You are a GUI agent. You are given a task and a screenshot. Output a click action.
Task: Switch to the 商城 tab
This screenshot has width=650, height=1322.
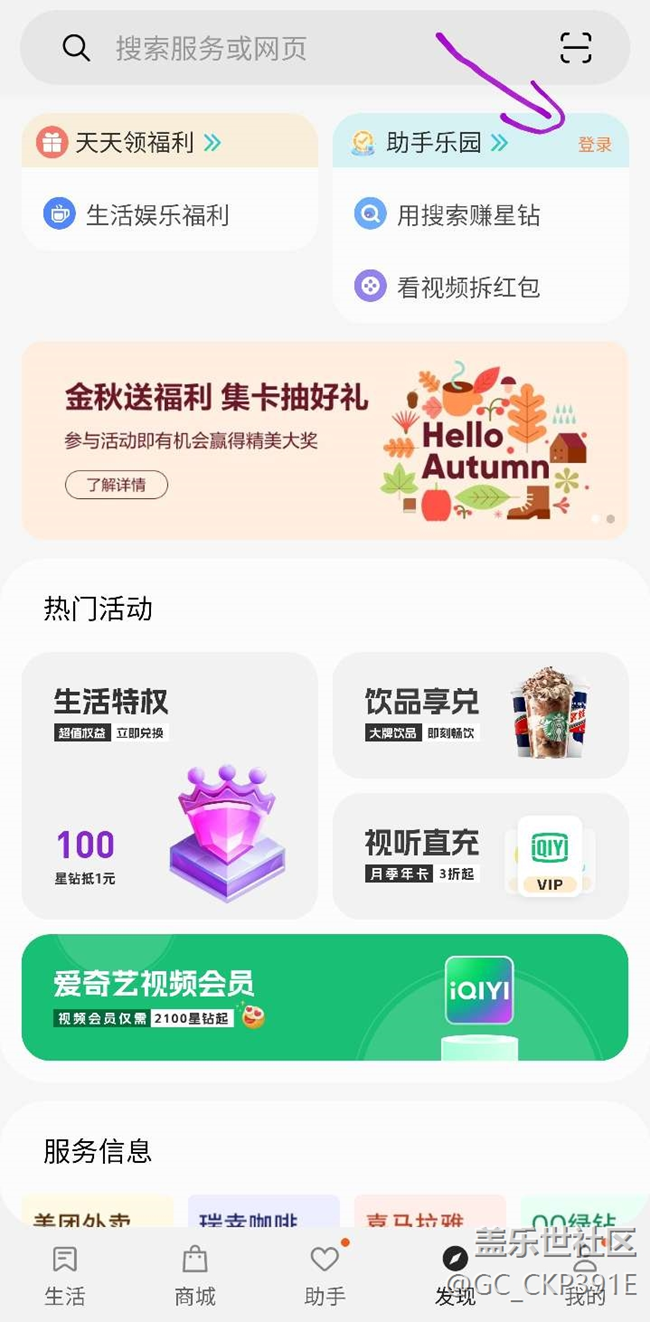coord(195,1276)
